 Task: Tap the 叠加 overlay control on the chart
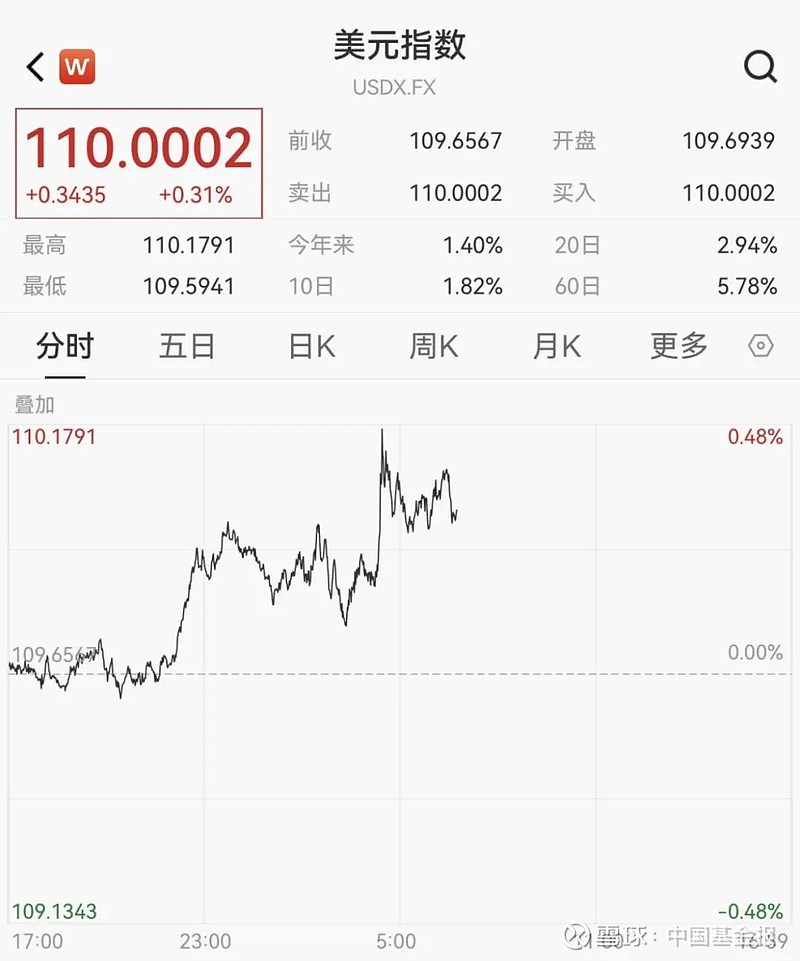point(35,406)
